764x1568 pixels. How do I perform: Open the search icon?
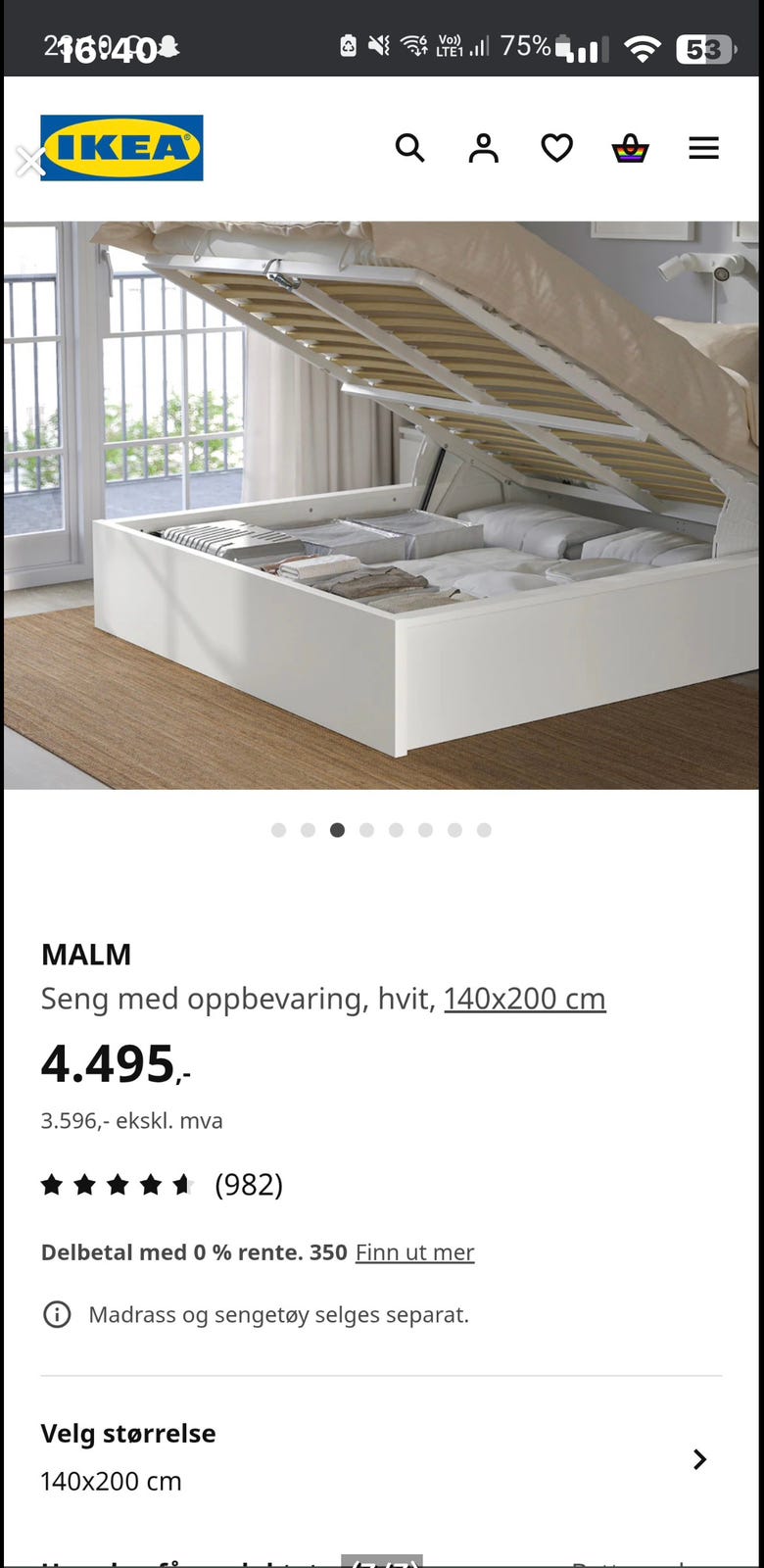[x=410, y=148]
